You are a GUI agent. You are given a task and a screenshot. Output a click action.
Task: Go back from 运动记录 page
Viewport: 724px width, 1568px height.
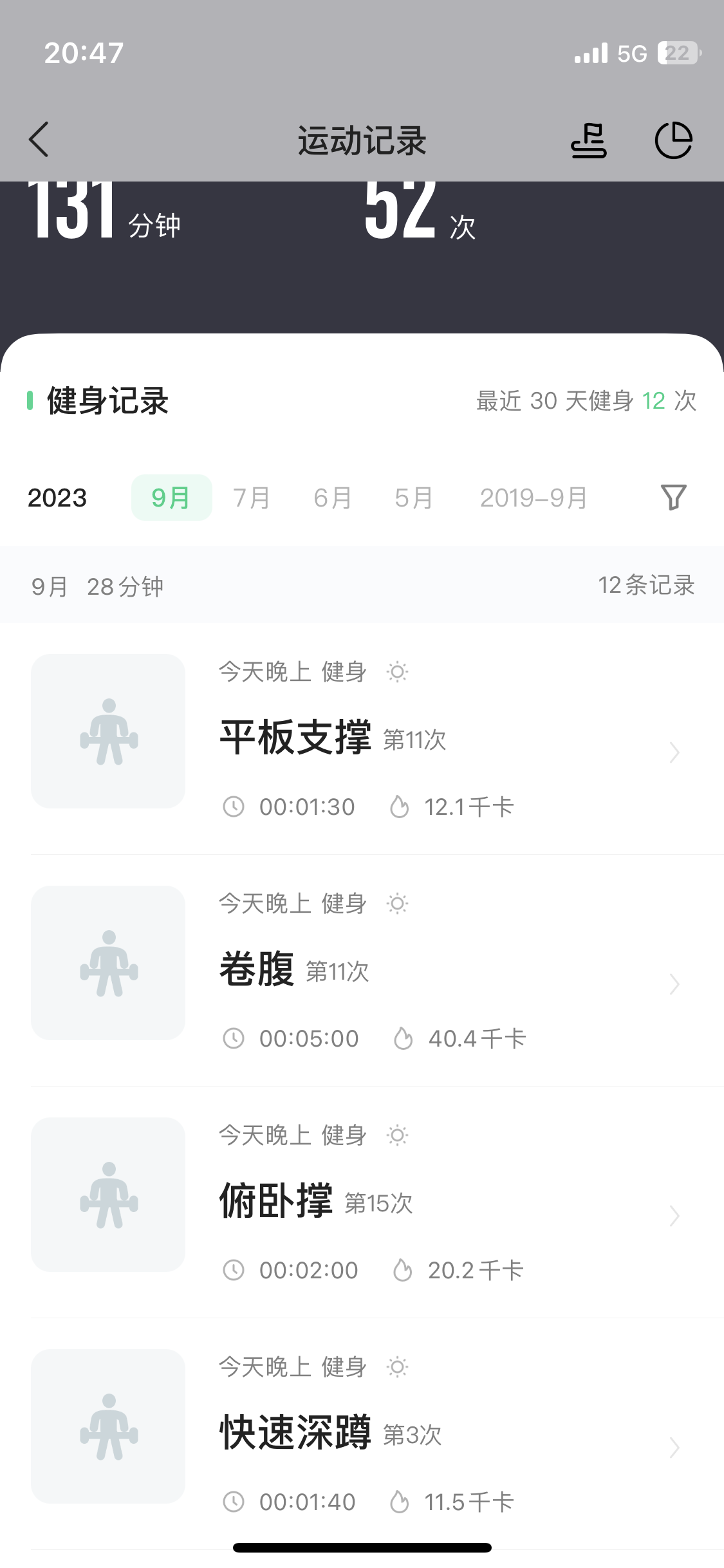39,140
